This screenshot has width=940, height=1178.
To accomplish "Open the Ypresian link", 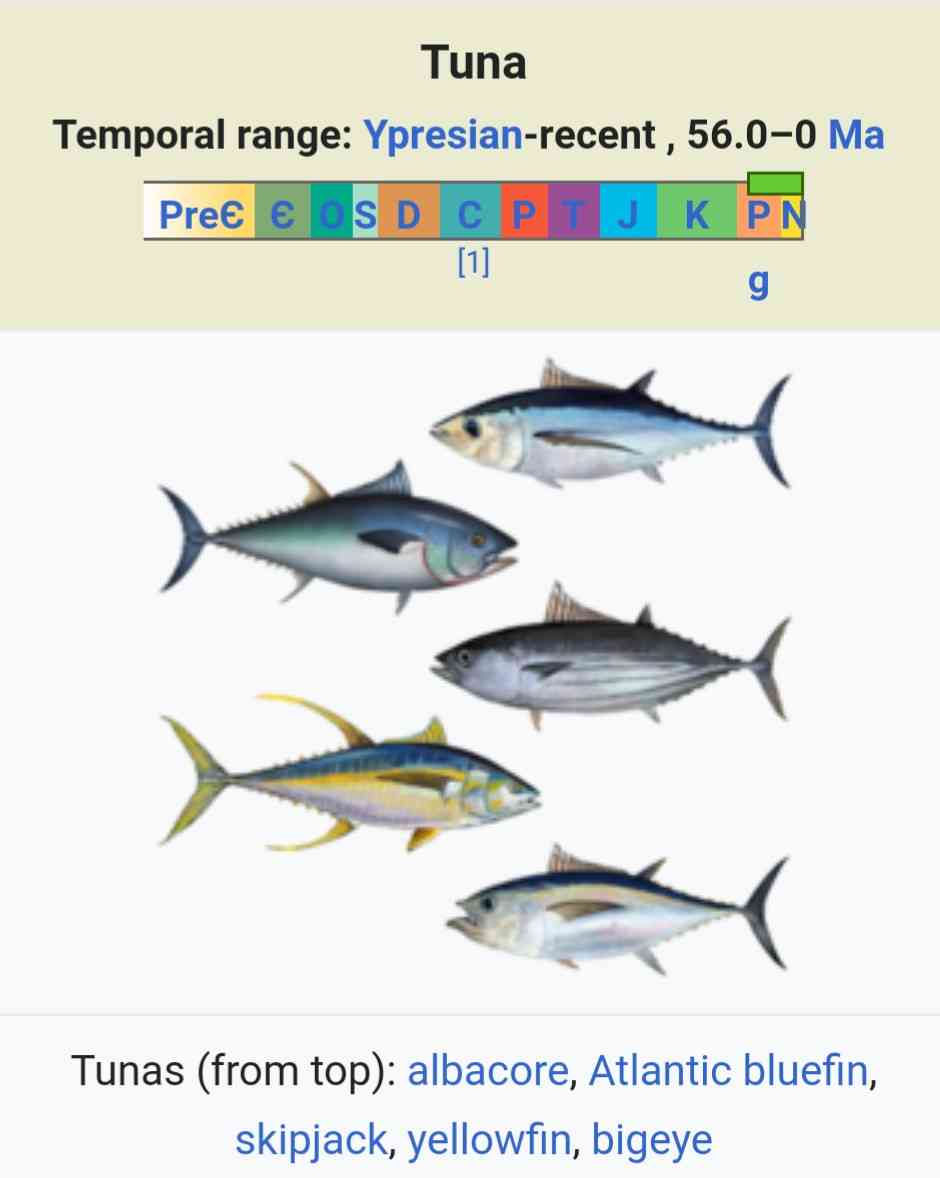I will (x=442, y=133).
